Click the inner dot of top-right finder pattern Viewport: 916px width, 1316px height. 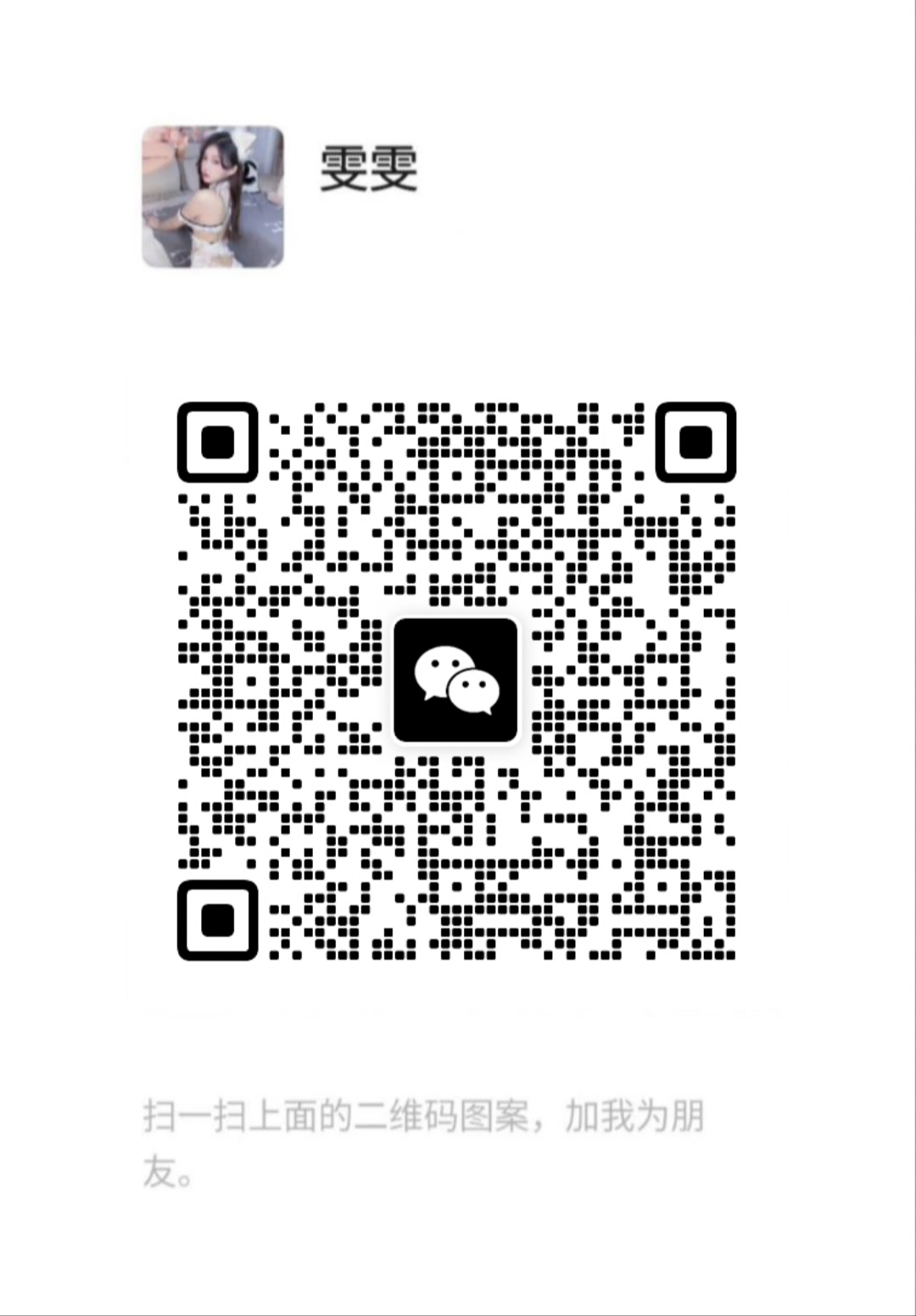tap(694, 439)
